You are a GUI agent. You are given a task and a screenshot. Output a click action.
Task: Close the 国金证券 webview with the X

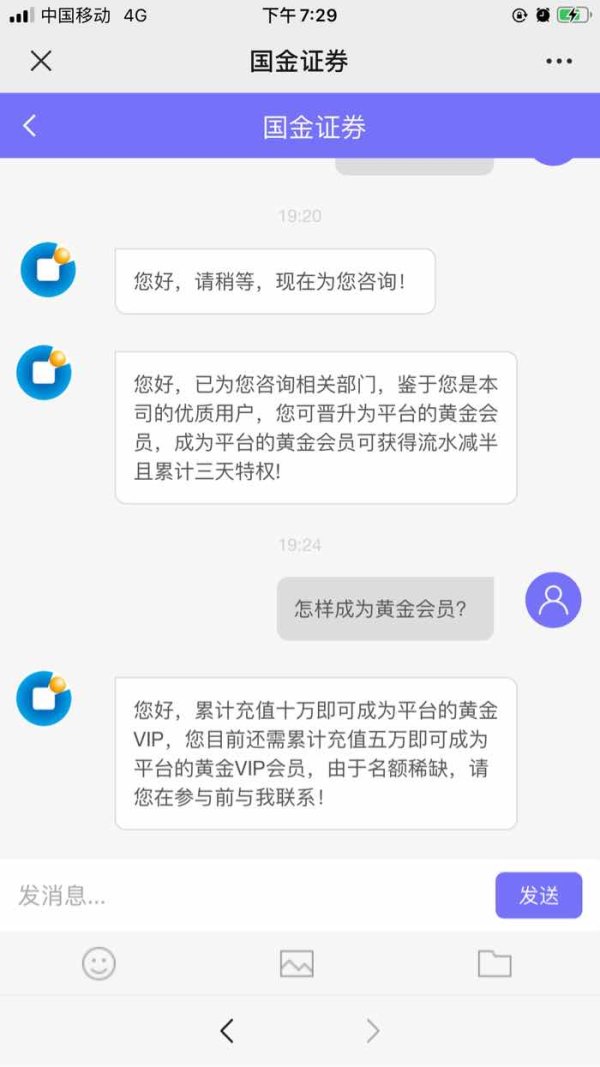coord(41,61)
